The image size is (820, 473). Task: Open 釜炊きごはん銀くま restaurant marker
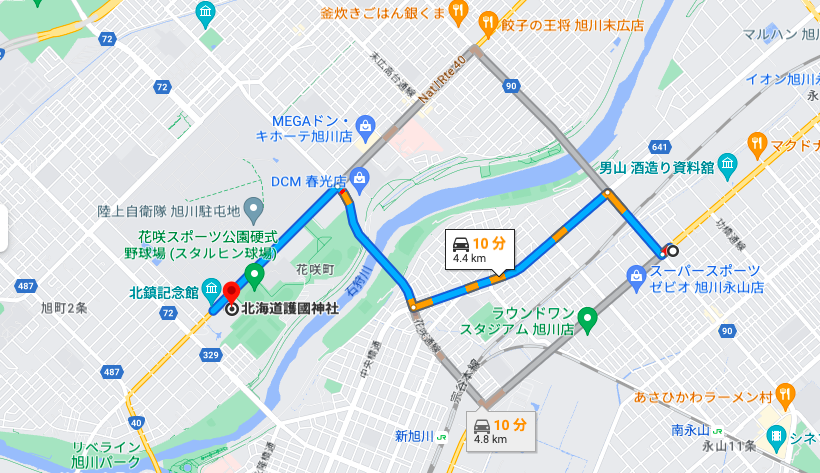tap(458, 13)
